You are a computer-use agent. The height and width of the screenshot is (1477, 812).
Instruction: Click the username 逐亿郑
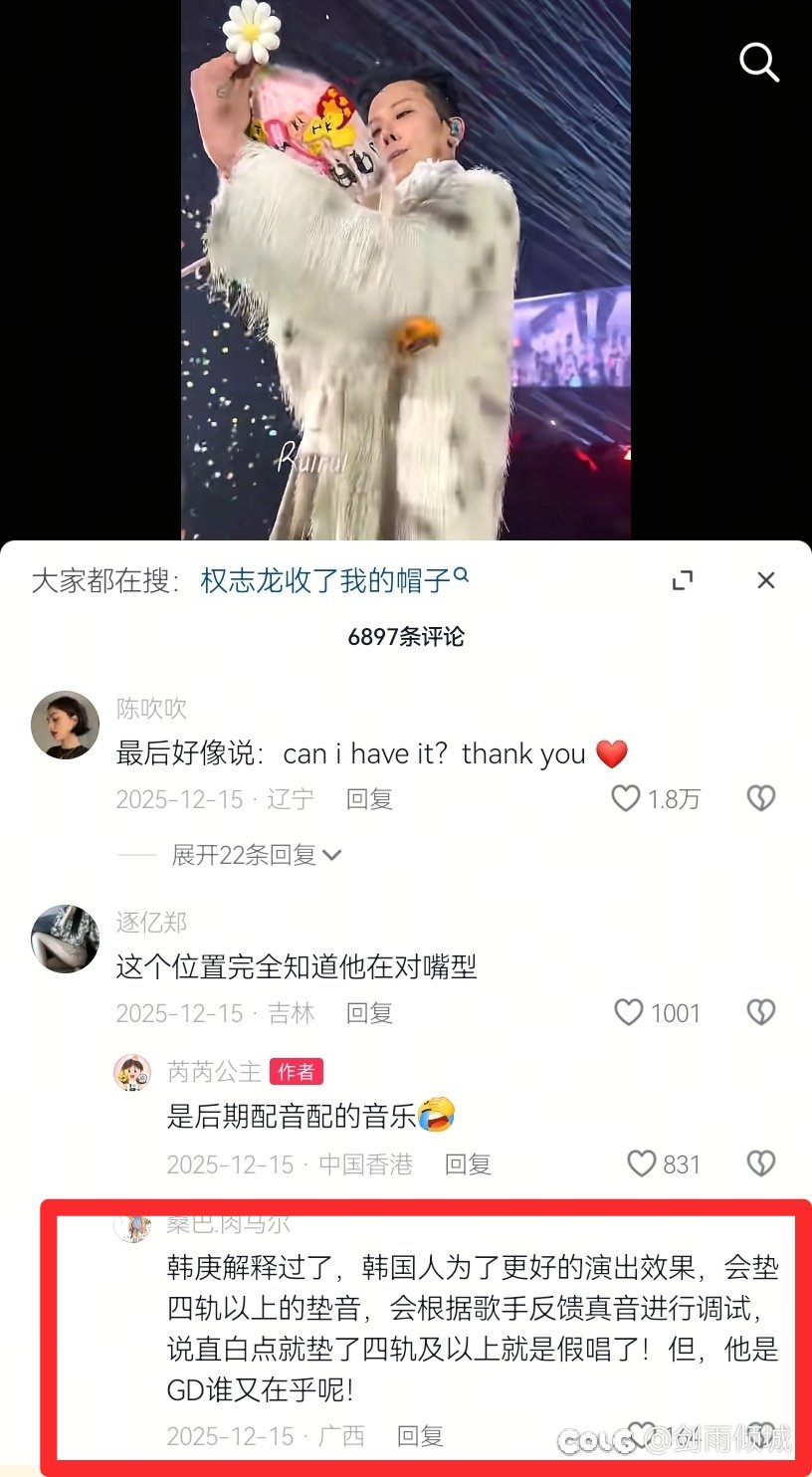click(x=151, y=925)
